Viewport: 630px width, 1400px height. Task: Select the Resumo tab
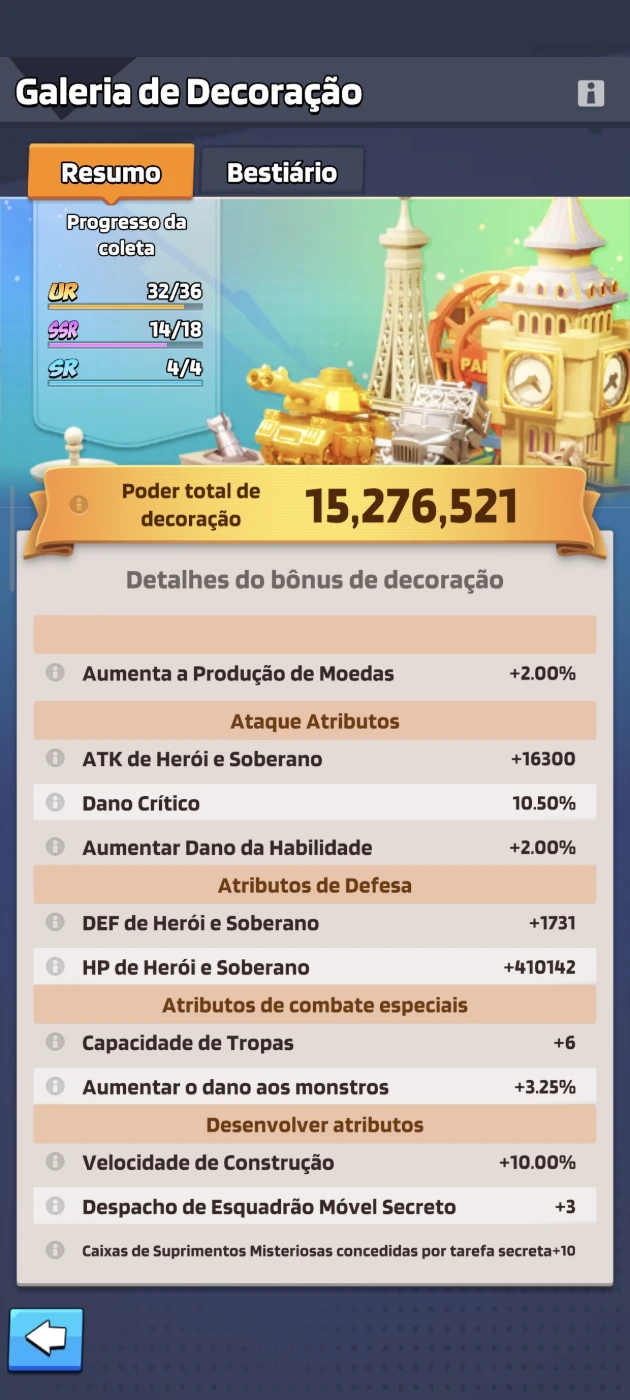(111, 173)
